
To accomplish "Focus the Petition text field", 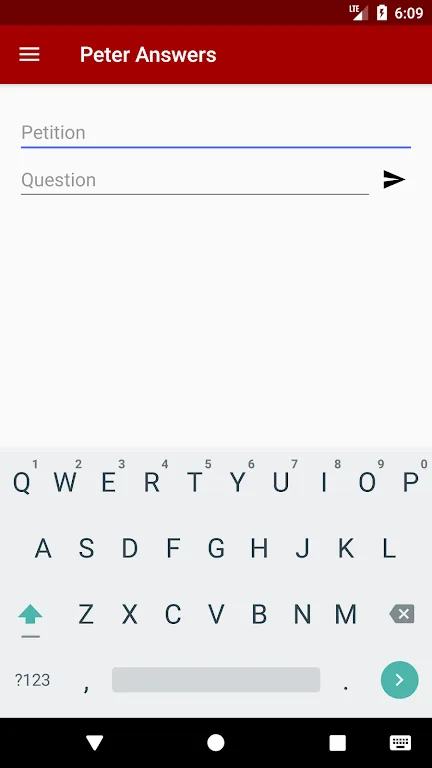I will 216,133.
